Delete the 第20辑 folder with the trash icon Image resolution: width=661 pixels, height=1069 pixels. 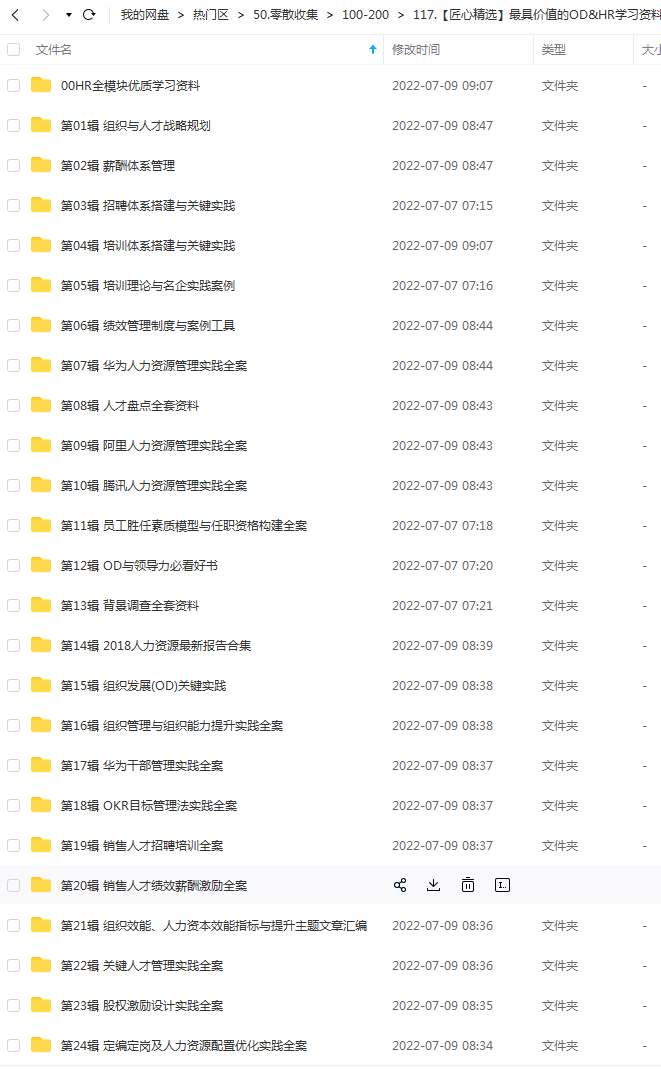click(x=467, y=886)
